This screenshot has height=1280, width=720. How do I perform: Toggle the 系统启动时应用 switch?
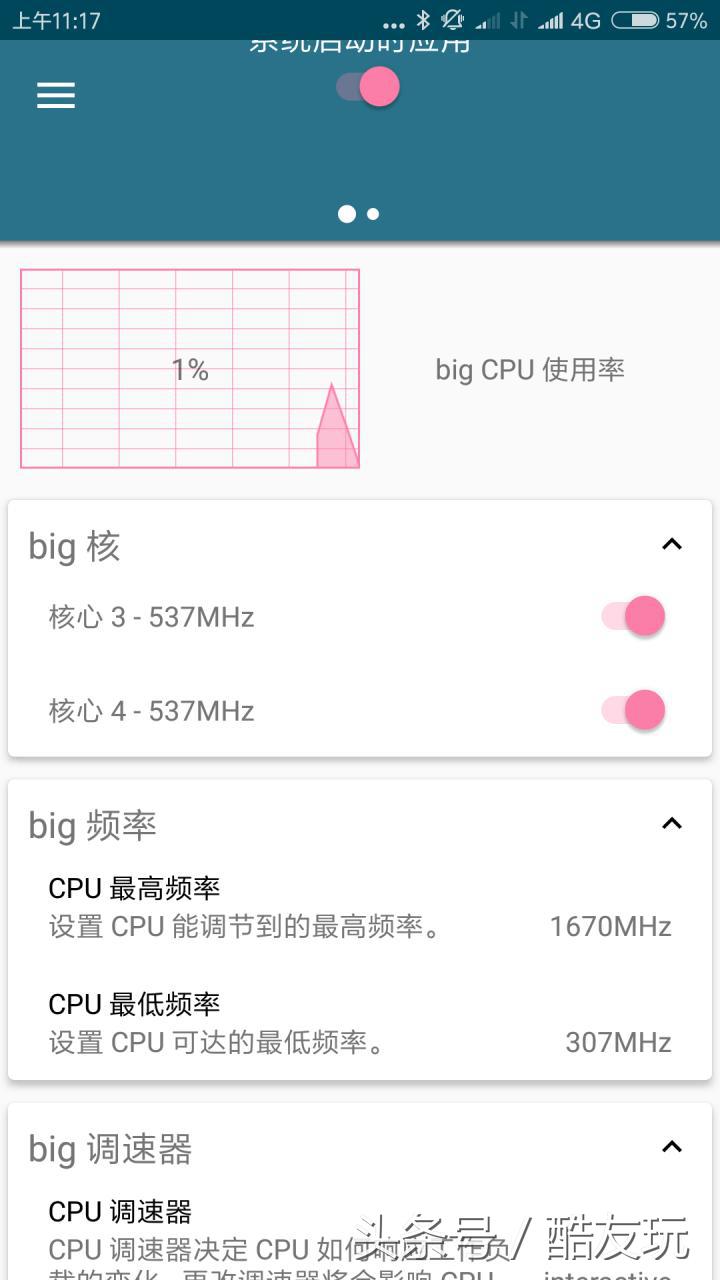tap(370, 87)
